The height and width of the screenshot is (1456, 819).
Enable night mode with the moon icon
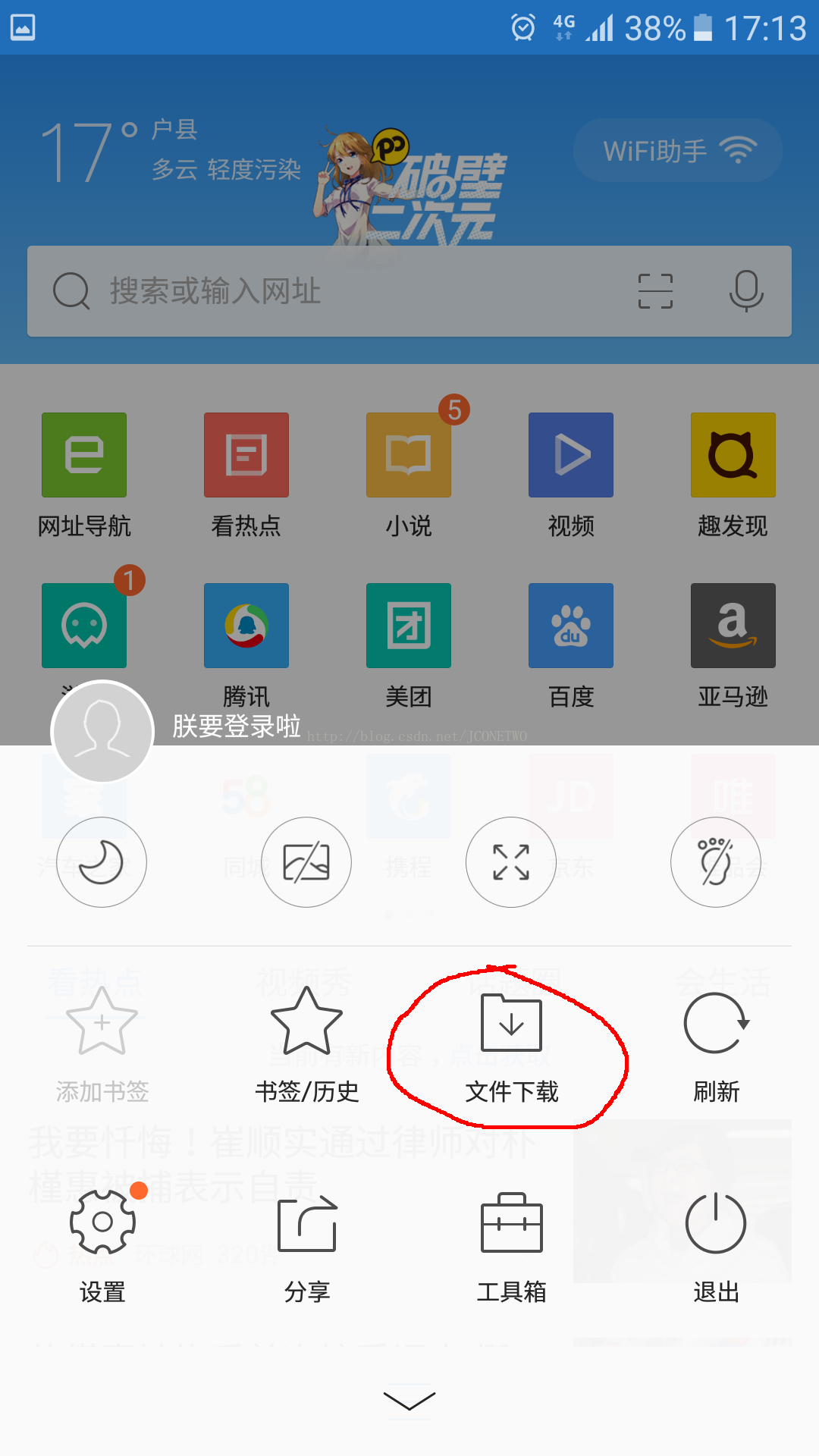tap(102, 862)
